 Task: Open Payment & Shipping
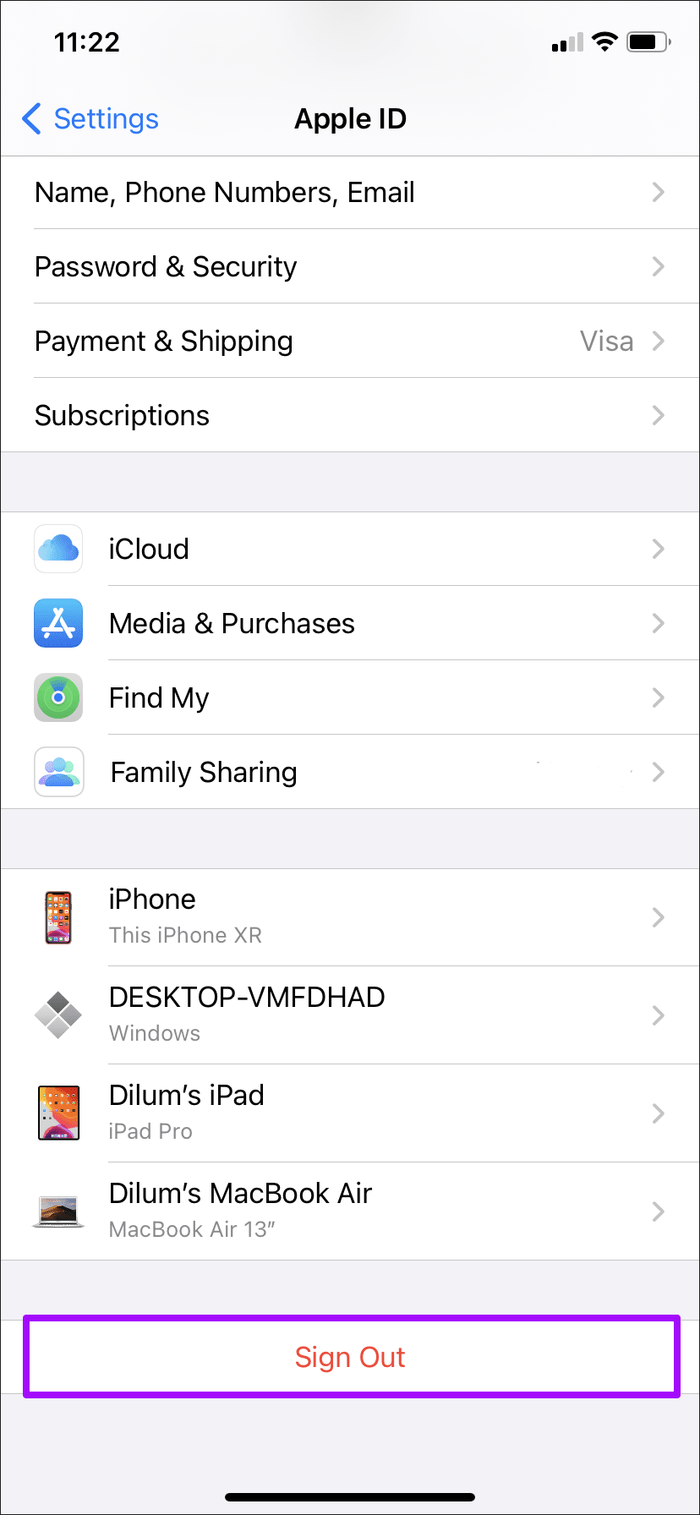point(350,341)
